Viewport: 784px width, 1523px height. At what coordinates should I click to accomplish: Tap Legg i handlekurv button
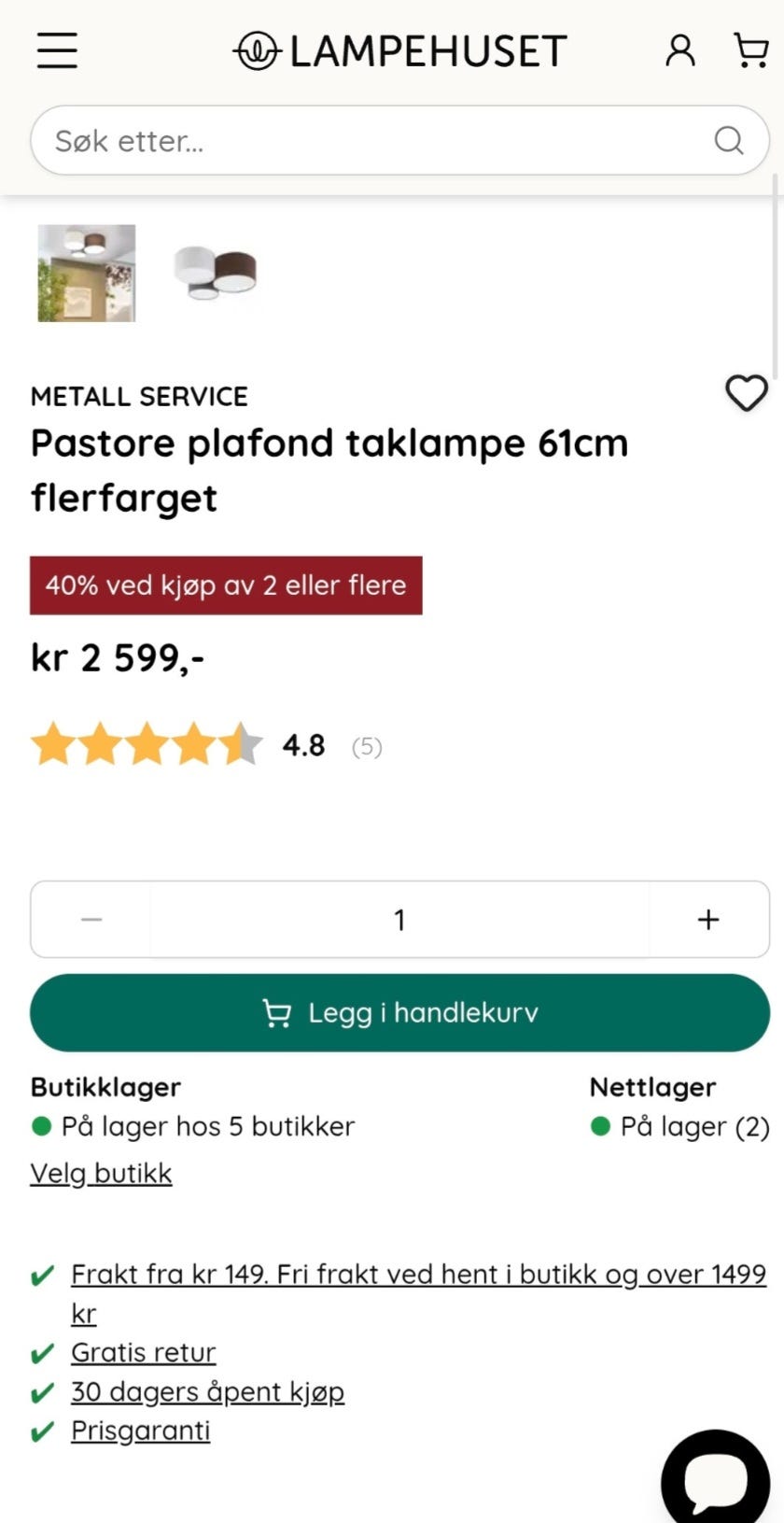click(x=399, y=1013)
